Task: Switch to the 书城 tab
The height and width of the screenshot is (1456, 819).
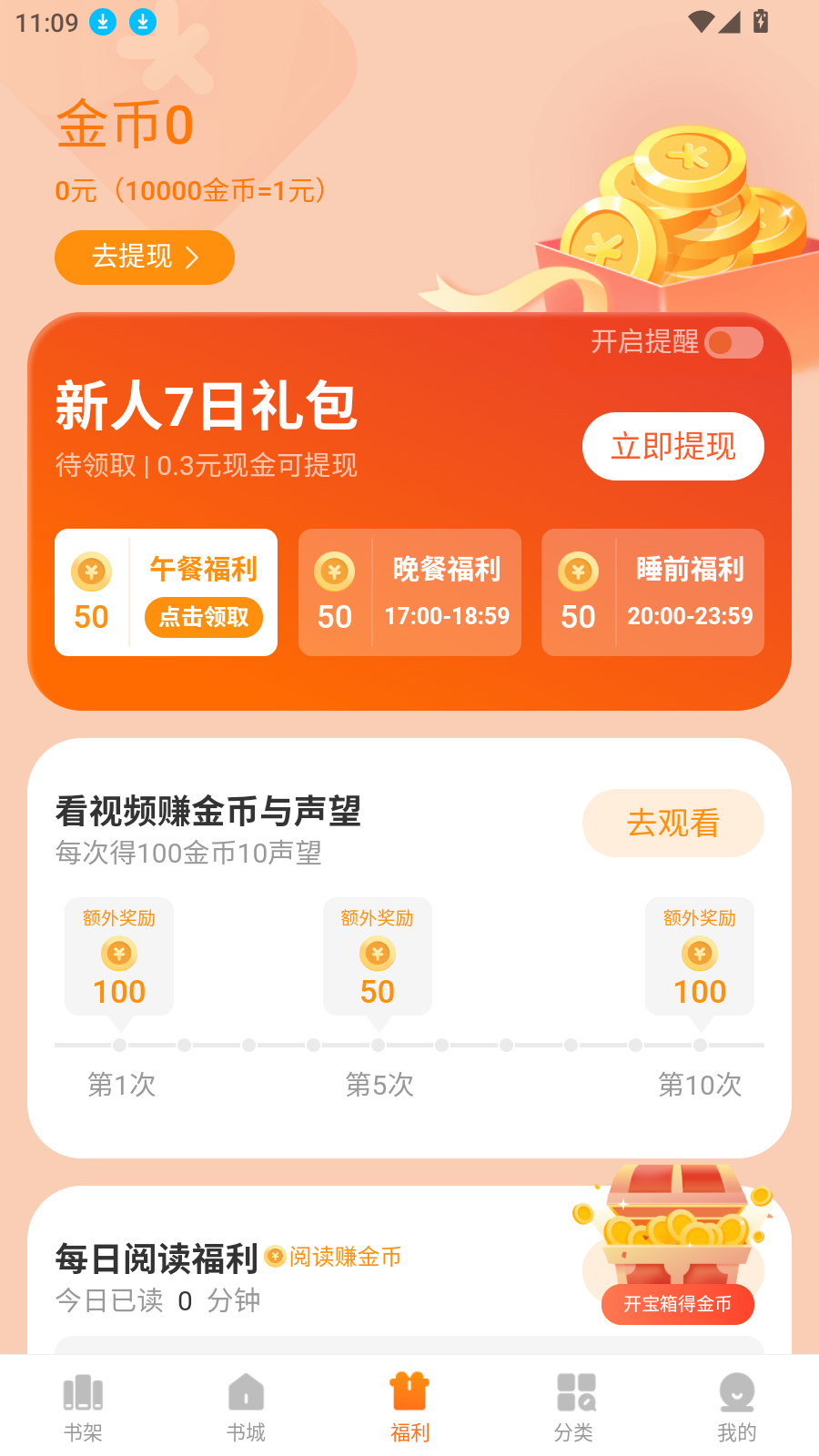Action: (246, 1406)
